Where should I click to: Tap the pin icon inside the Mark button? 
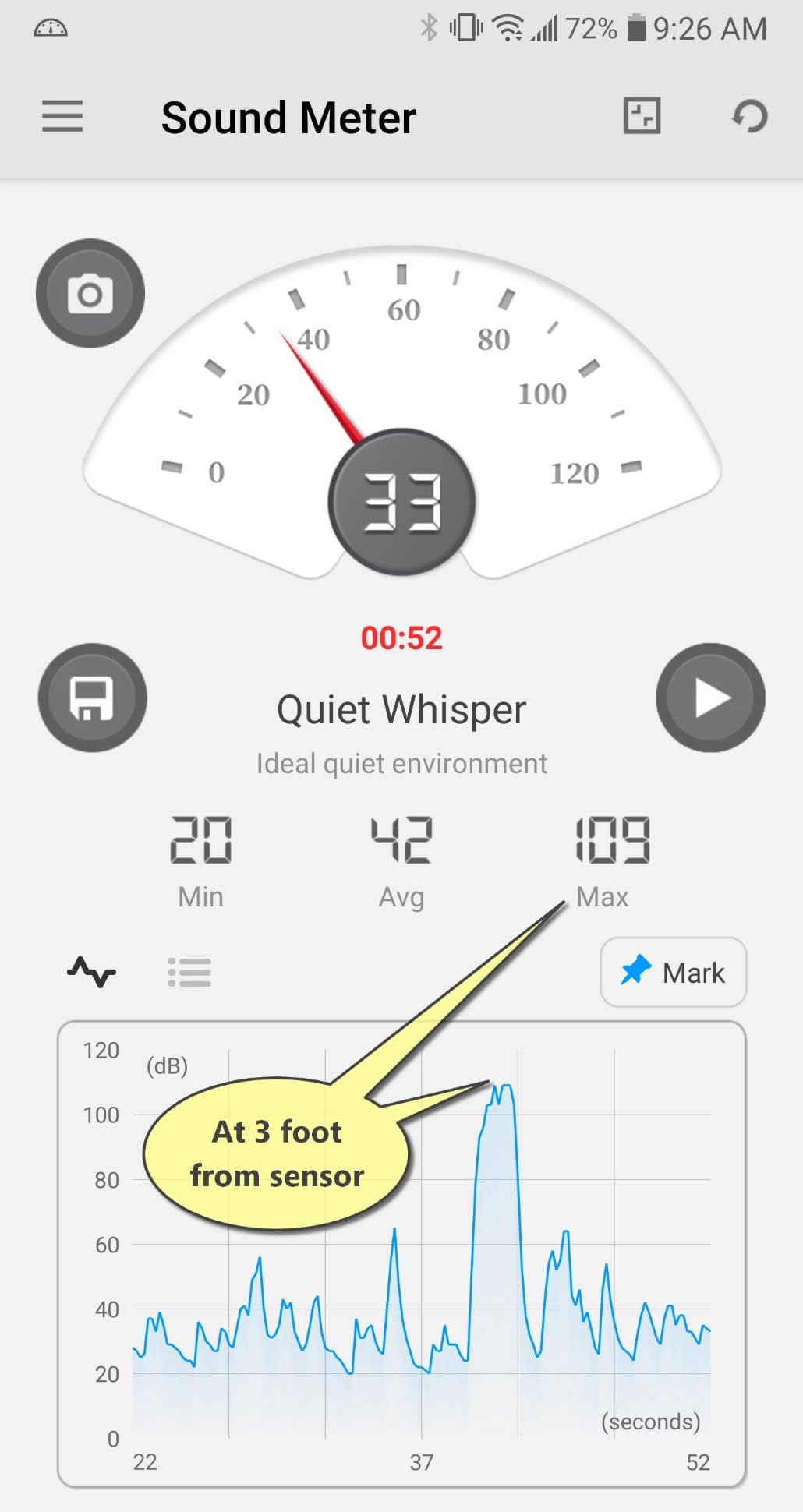click(635, 971)
